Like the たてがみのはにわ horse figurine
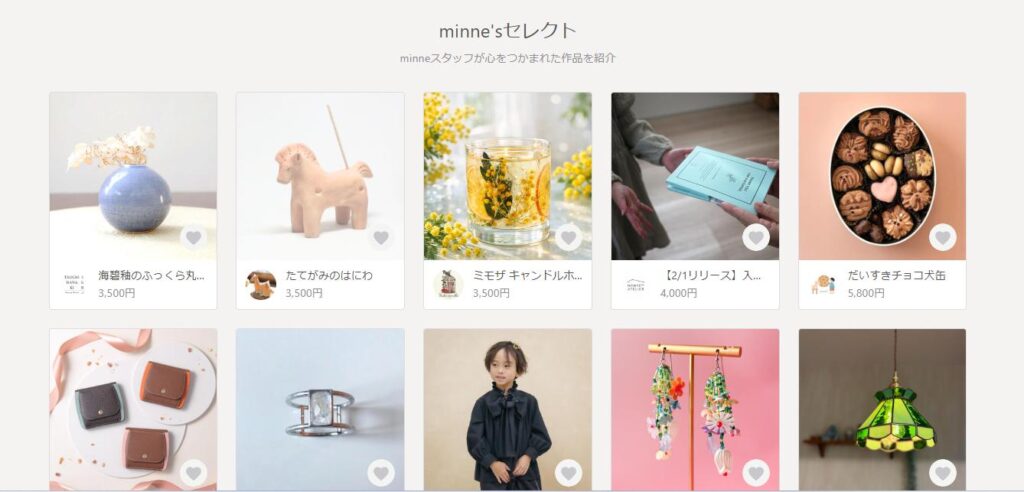1024x492 pixels. coord(381,237)
